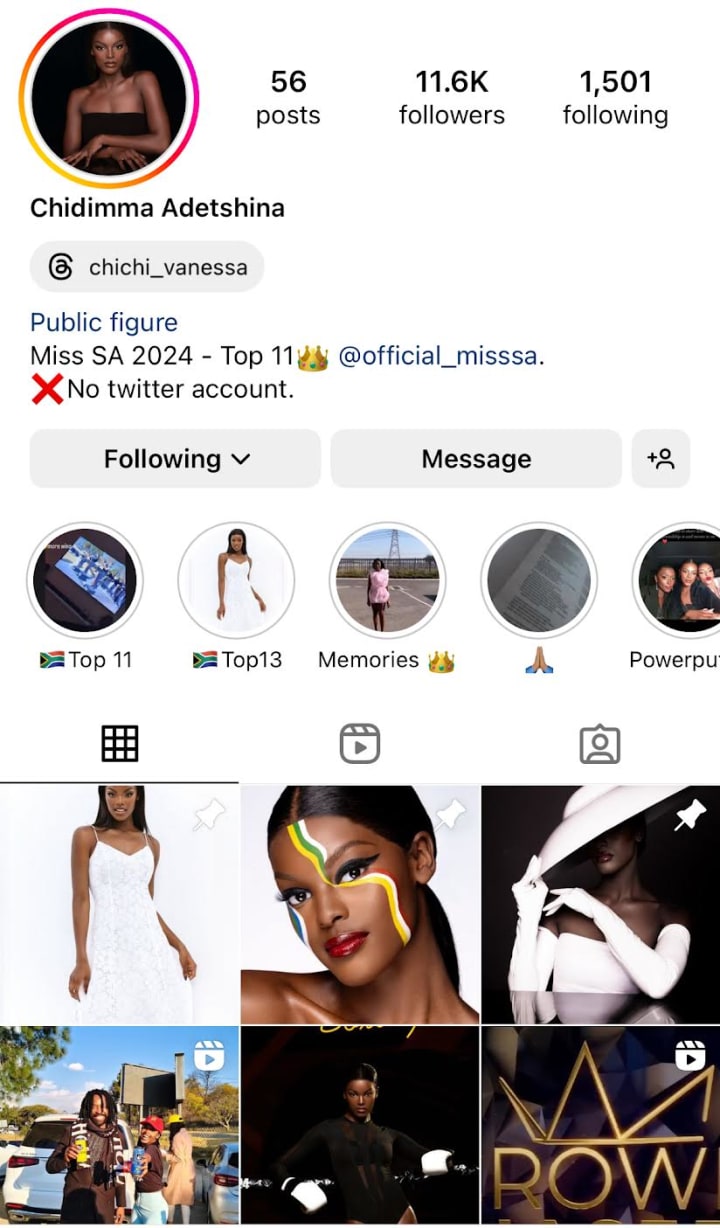720x1228 pixels.
Task: Open the Following dropdown button
Action: (175, 459)
